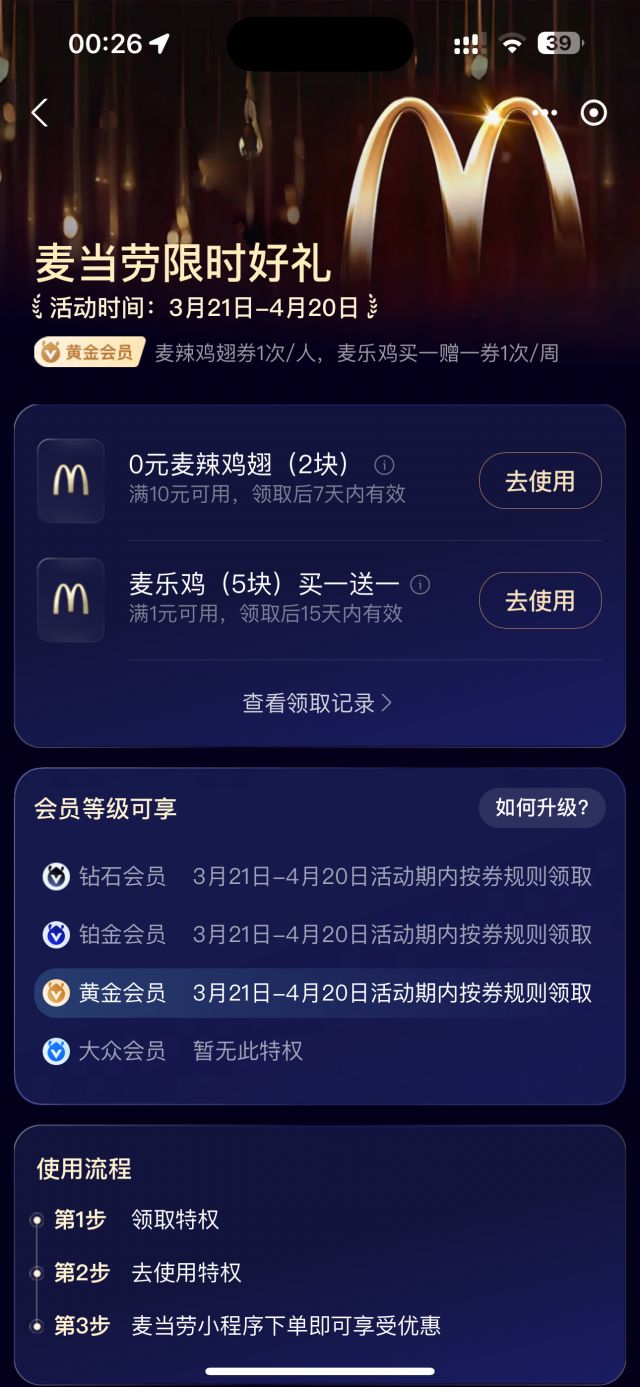Tap 如何升级? to learn upgrading
Screen dimensions: 640x1387
pos(541,808)
